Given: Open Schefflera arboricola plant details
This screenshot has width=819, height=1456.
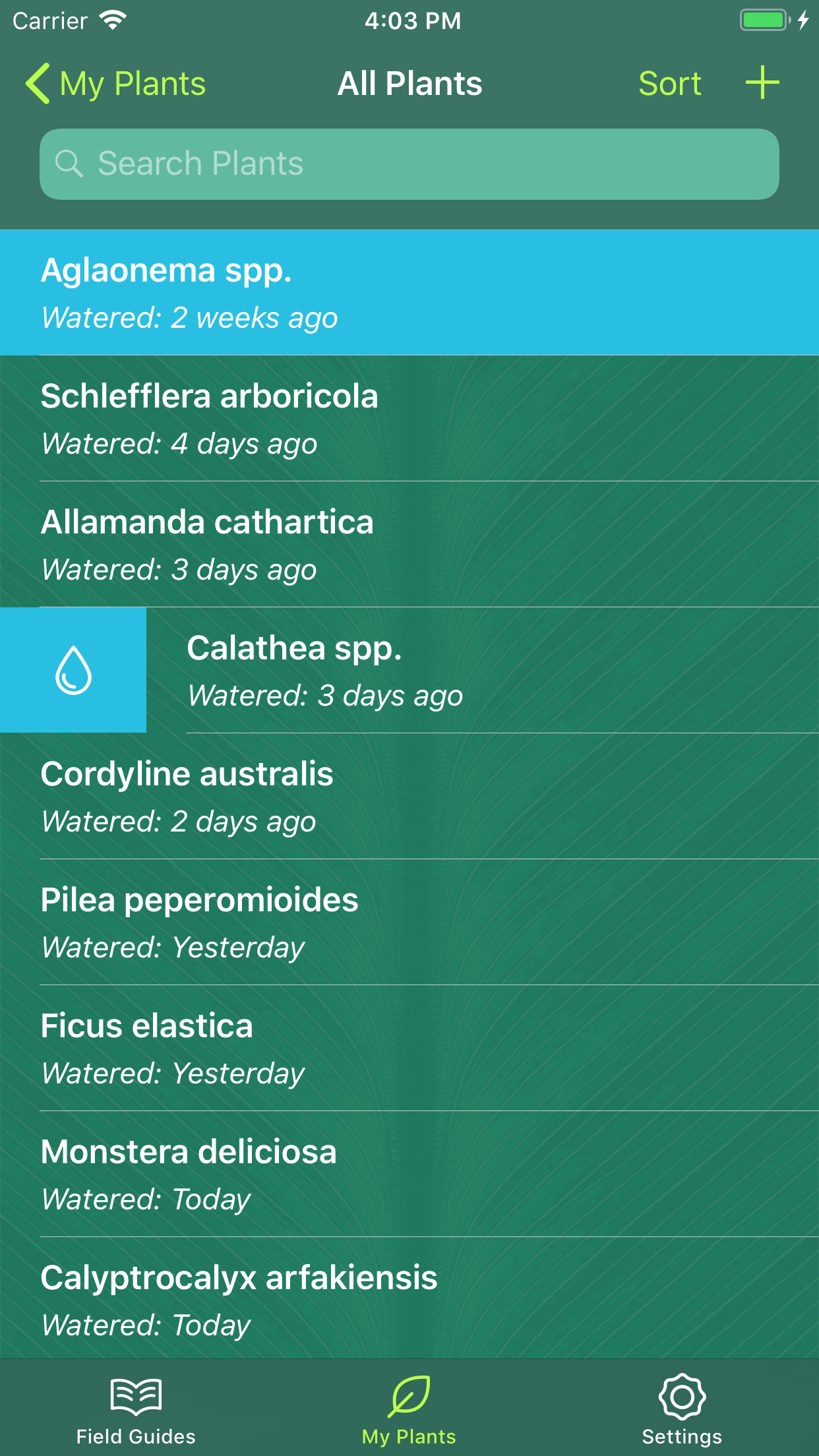Looking at the screenshot, I should click(409, 418).
